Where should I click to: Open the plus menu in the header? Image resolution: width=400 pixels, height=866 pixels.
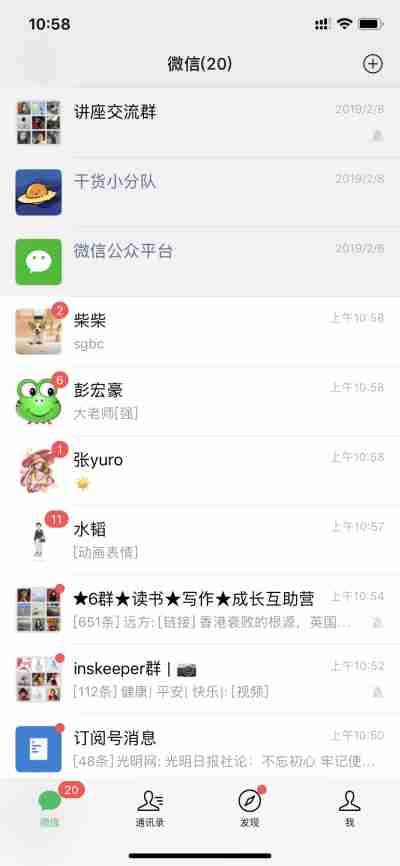pos(372,64)
